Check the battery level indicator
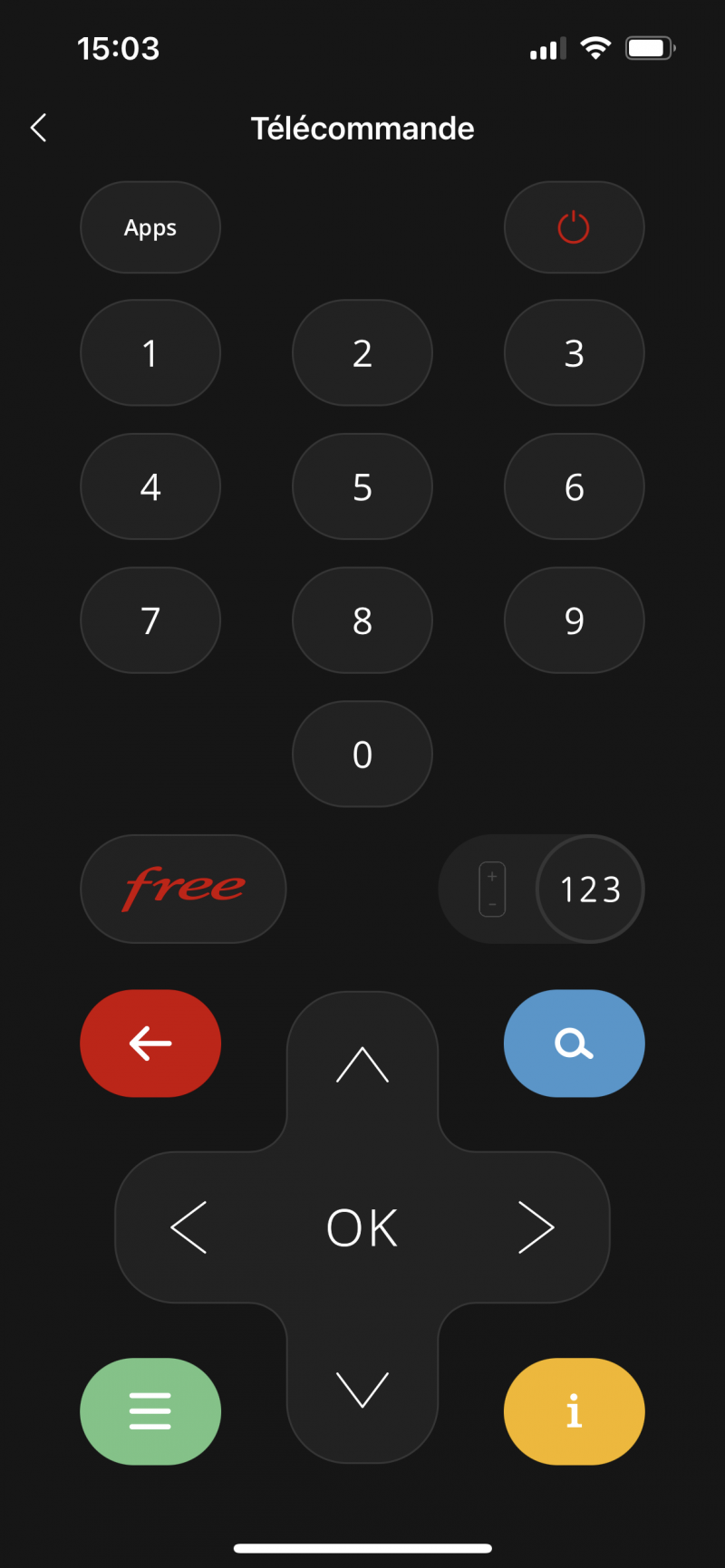This screenshot has width=725, height=1568. pos(649,48)
